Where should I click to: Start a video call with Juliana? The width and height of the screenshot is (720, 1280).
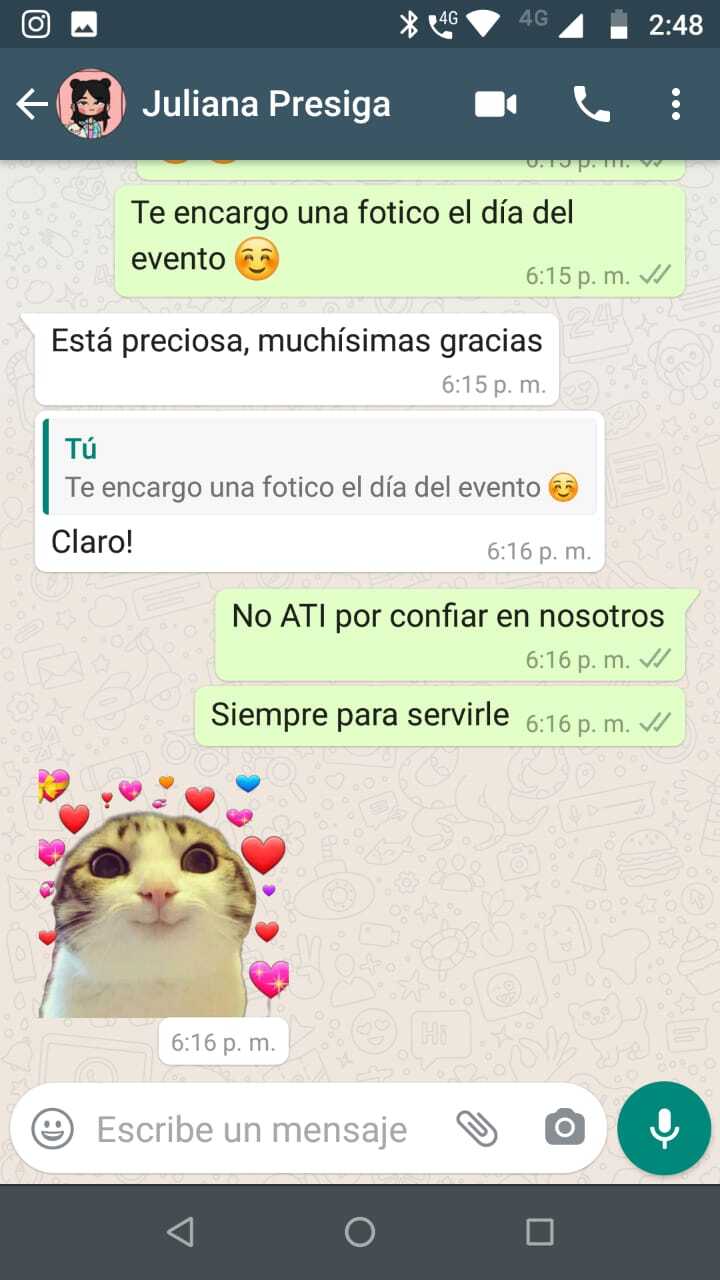pyautogui.click(x=495, y=104)
